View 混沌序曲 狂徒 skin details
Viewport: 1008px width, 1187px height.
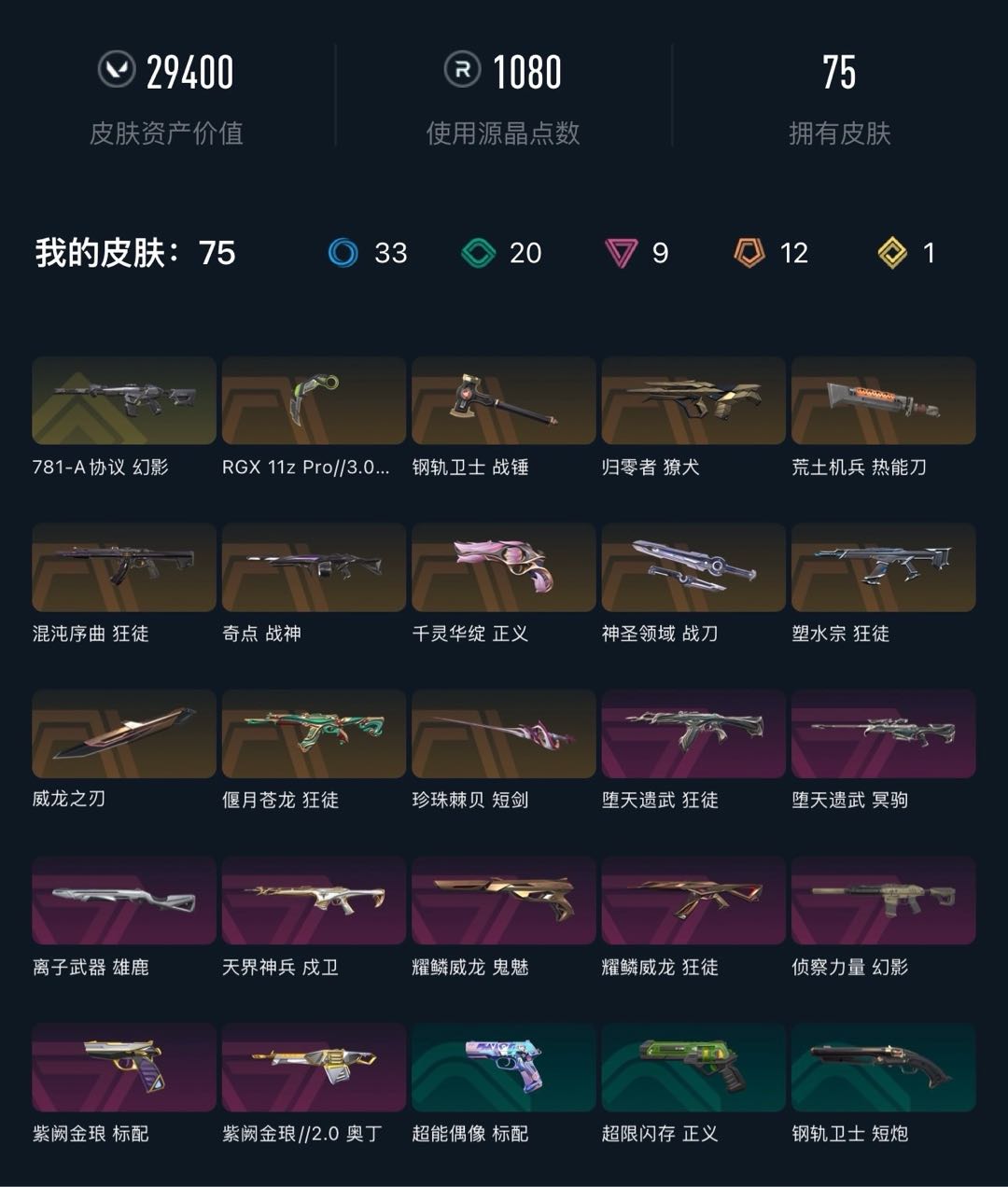[124, 567]
